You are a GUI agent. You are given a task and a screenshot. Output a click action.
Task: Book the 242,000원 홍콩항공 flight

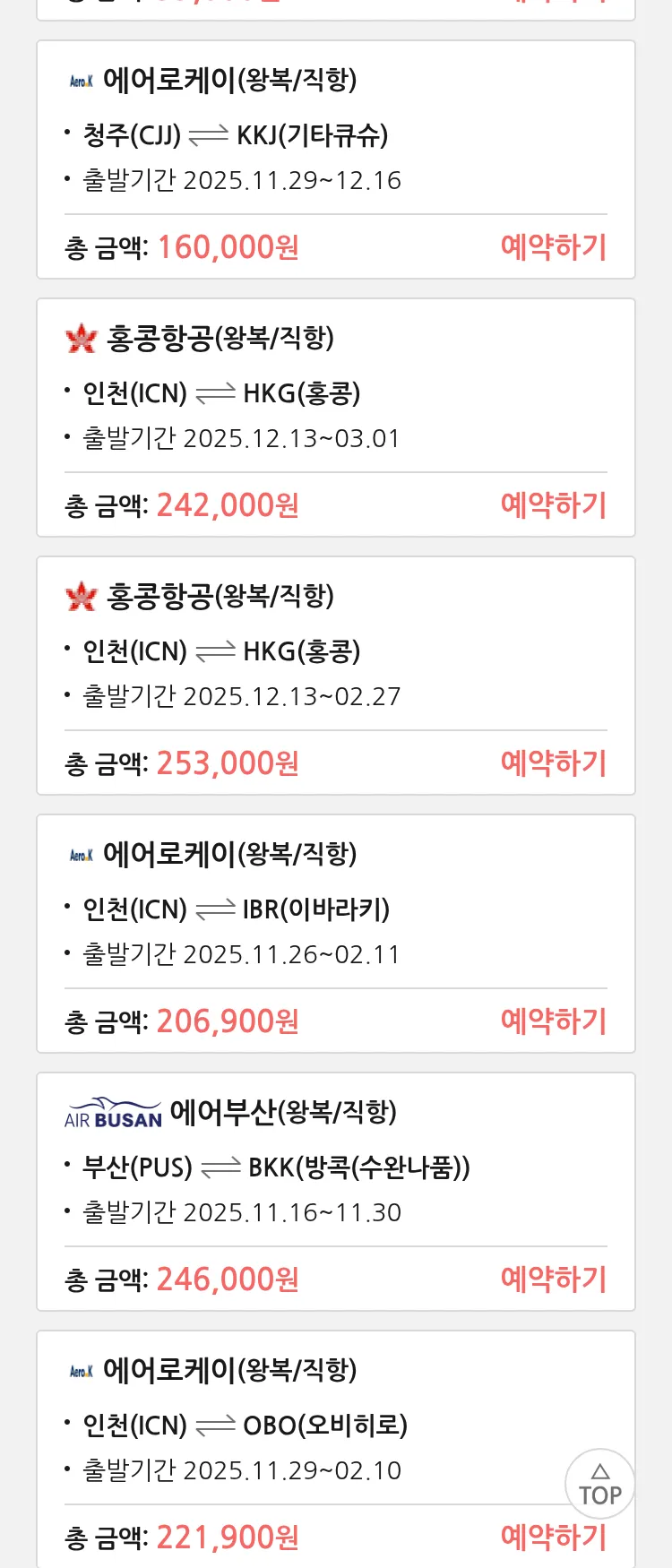pos(553,505)
